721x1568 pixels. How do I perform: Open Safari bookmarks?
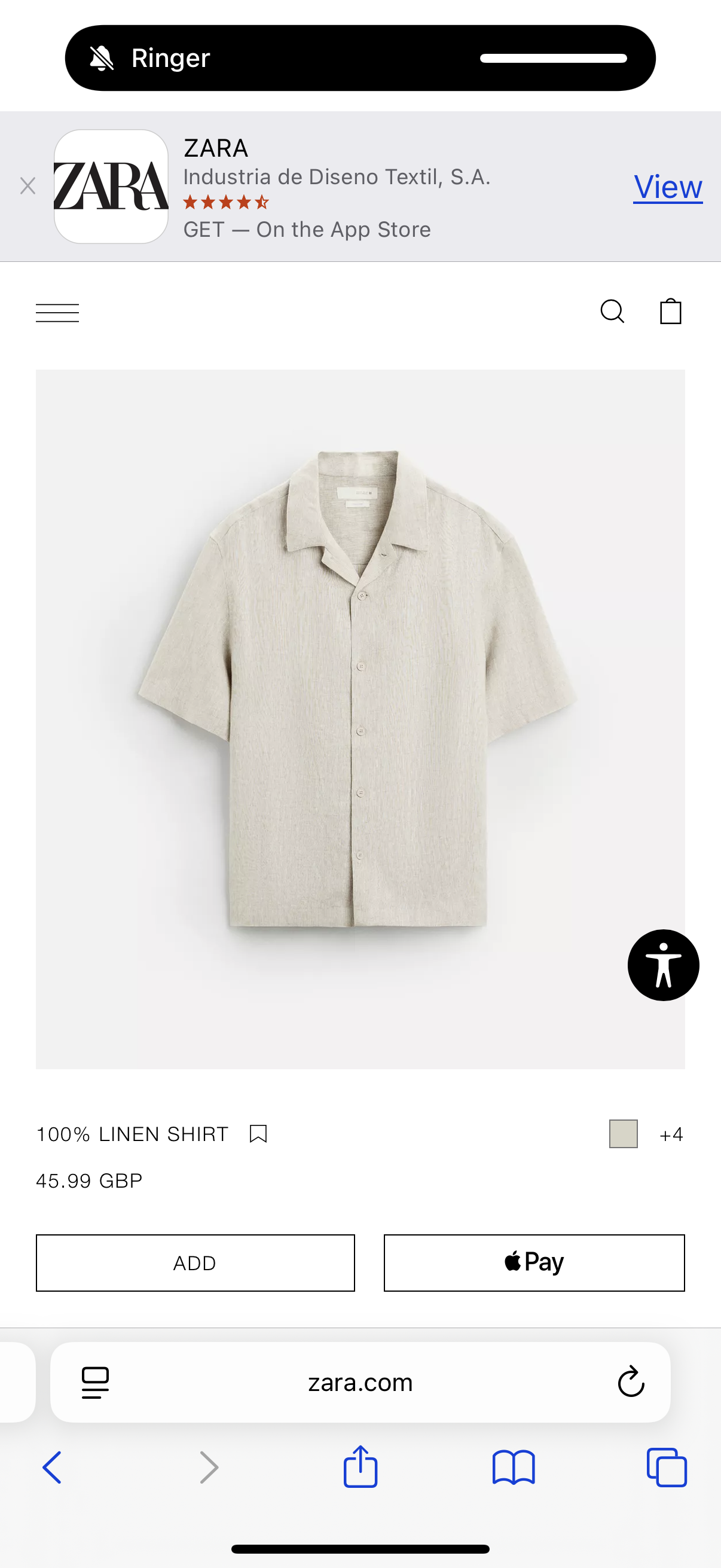514,1468
